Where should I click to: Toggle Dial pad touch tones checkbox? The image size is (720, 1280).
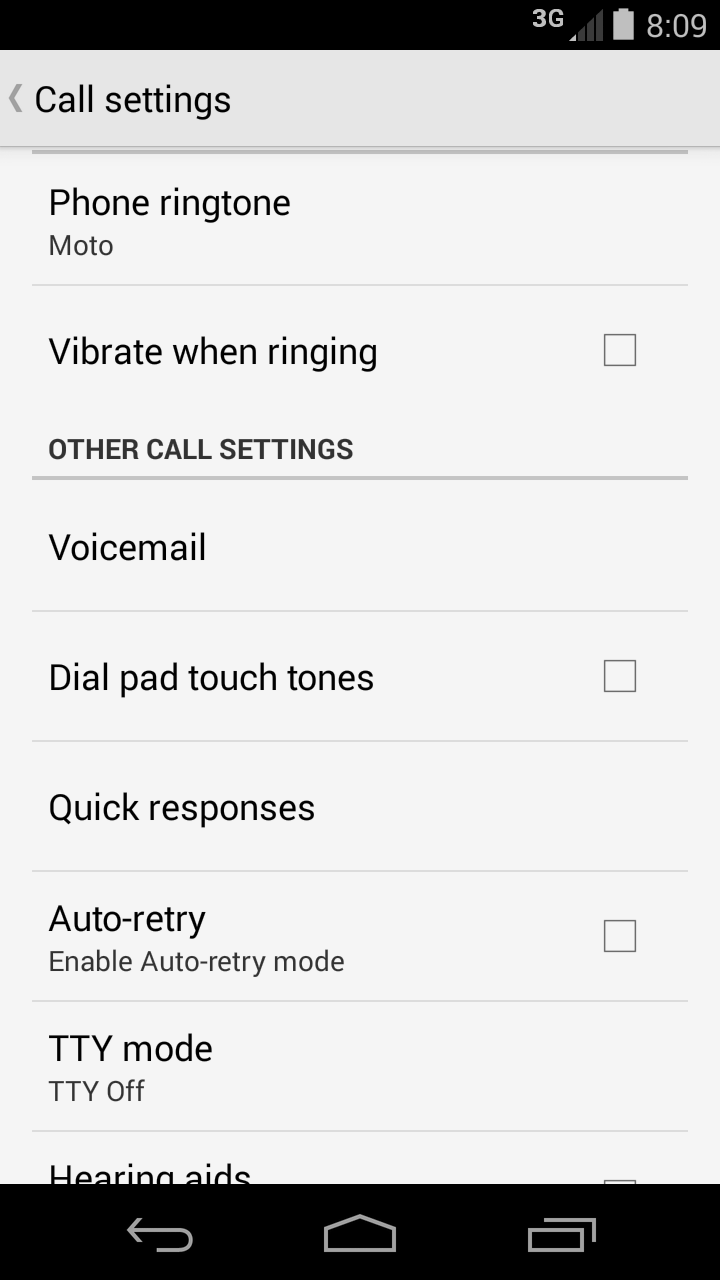(x=620, y=677)
